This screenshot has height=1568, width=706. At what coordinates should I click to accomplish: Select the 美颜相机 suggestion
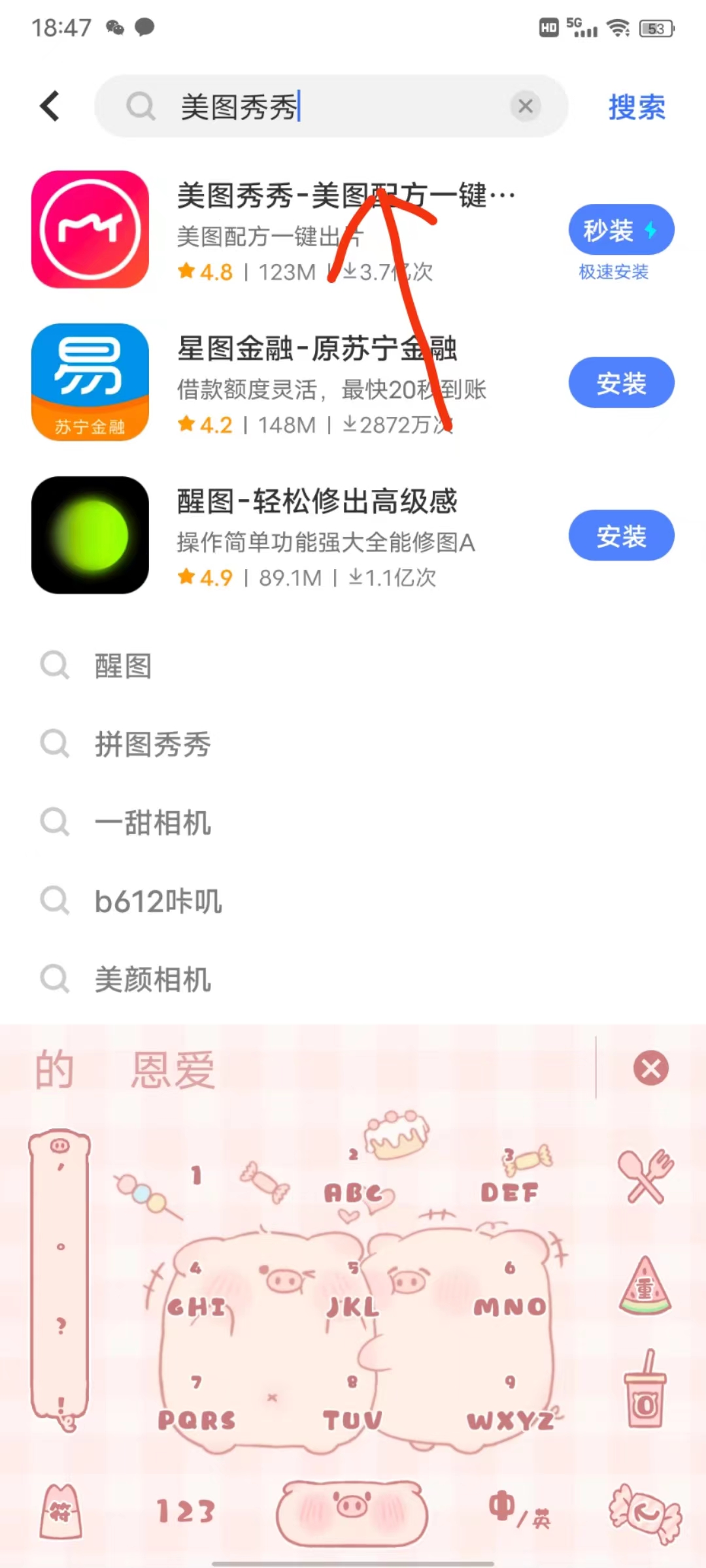click(x=152, y=980)
